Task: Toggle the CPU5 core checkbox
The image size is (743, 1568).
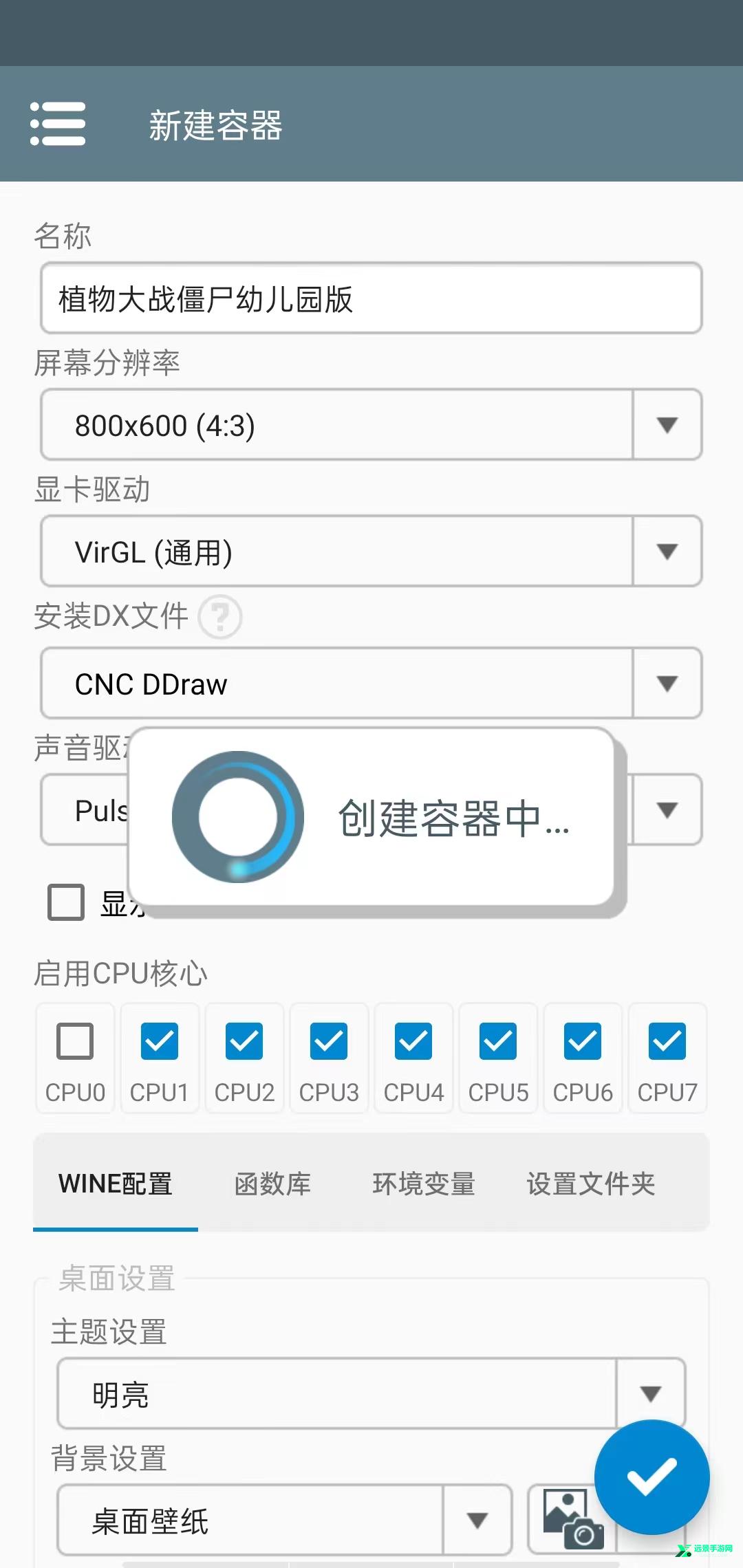Action: click(498, 1041)
